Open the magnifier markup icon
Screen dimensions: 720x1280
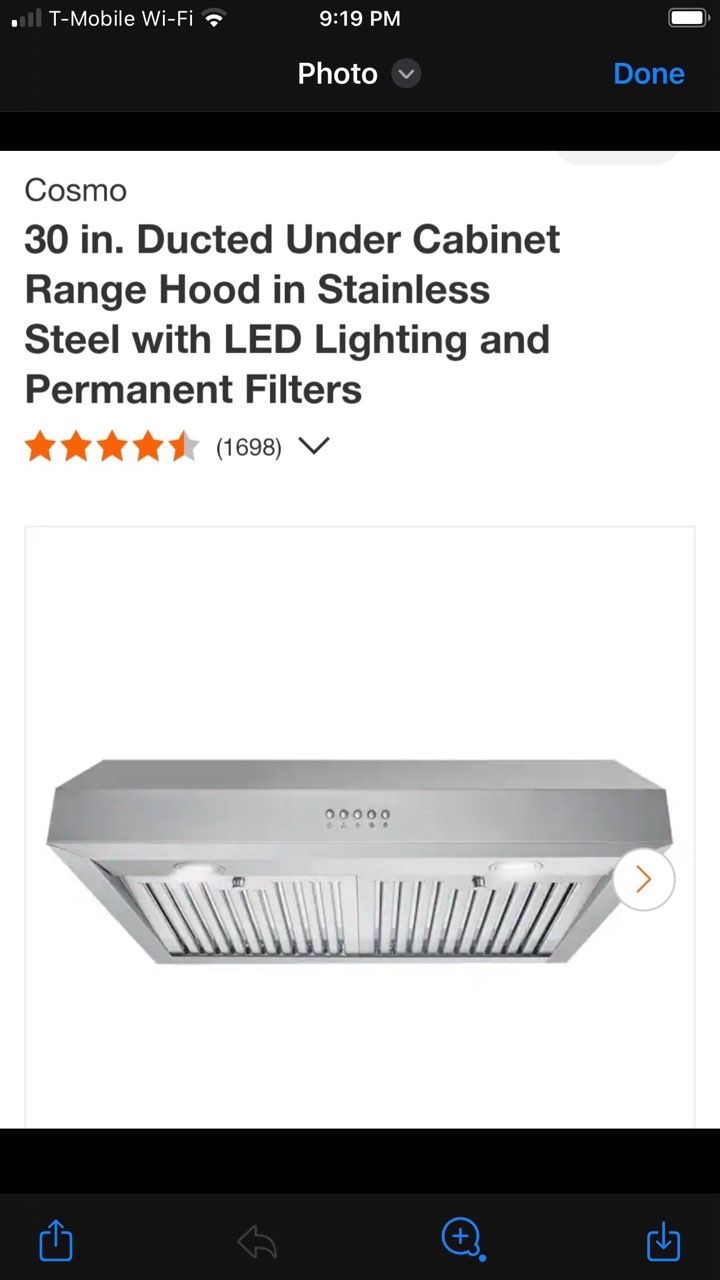coord(462,1240)
